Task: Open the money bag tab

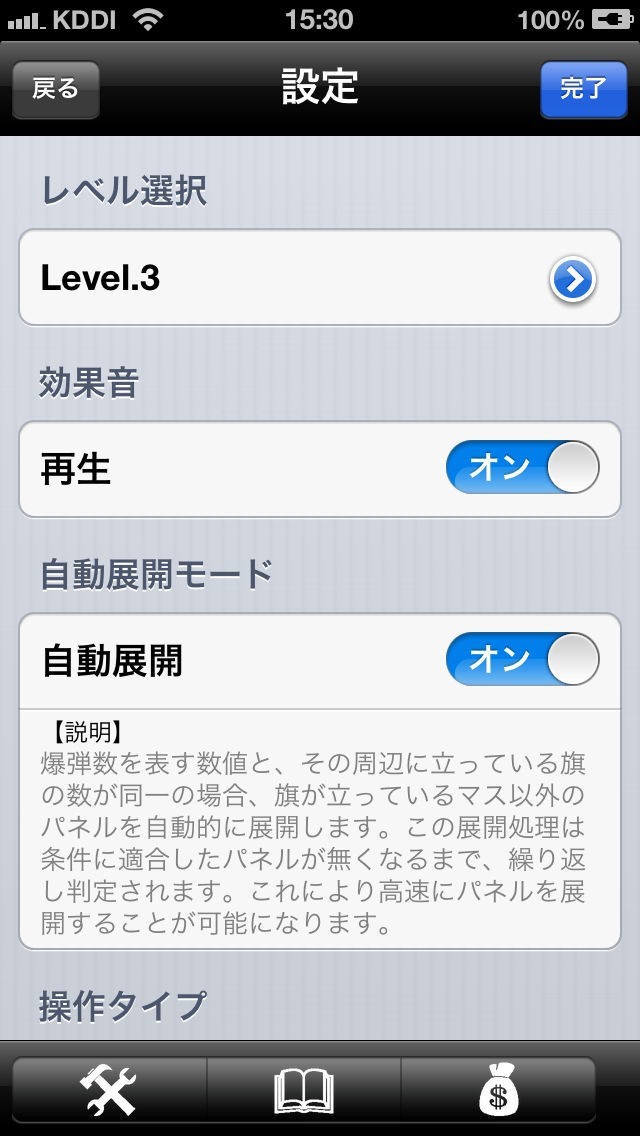Action: 498,1088
